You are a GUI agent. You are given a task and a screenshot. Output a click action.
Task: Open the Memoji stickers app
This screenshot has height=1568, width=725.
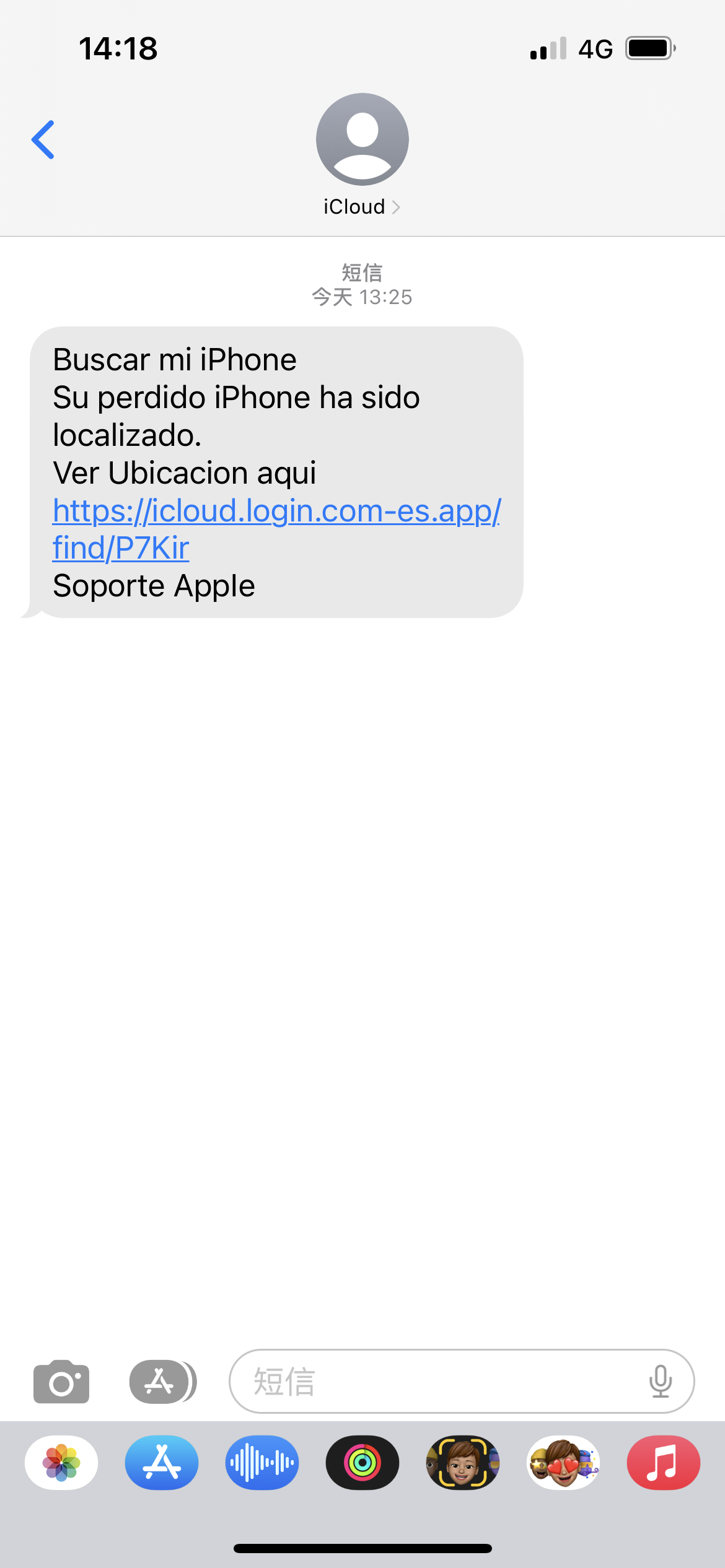click(x=563, y=1463)
